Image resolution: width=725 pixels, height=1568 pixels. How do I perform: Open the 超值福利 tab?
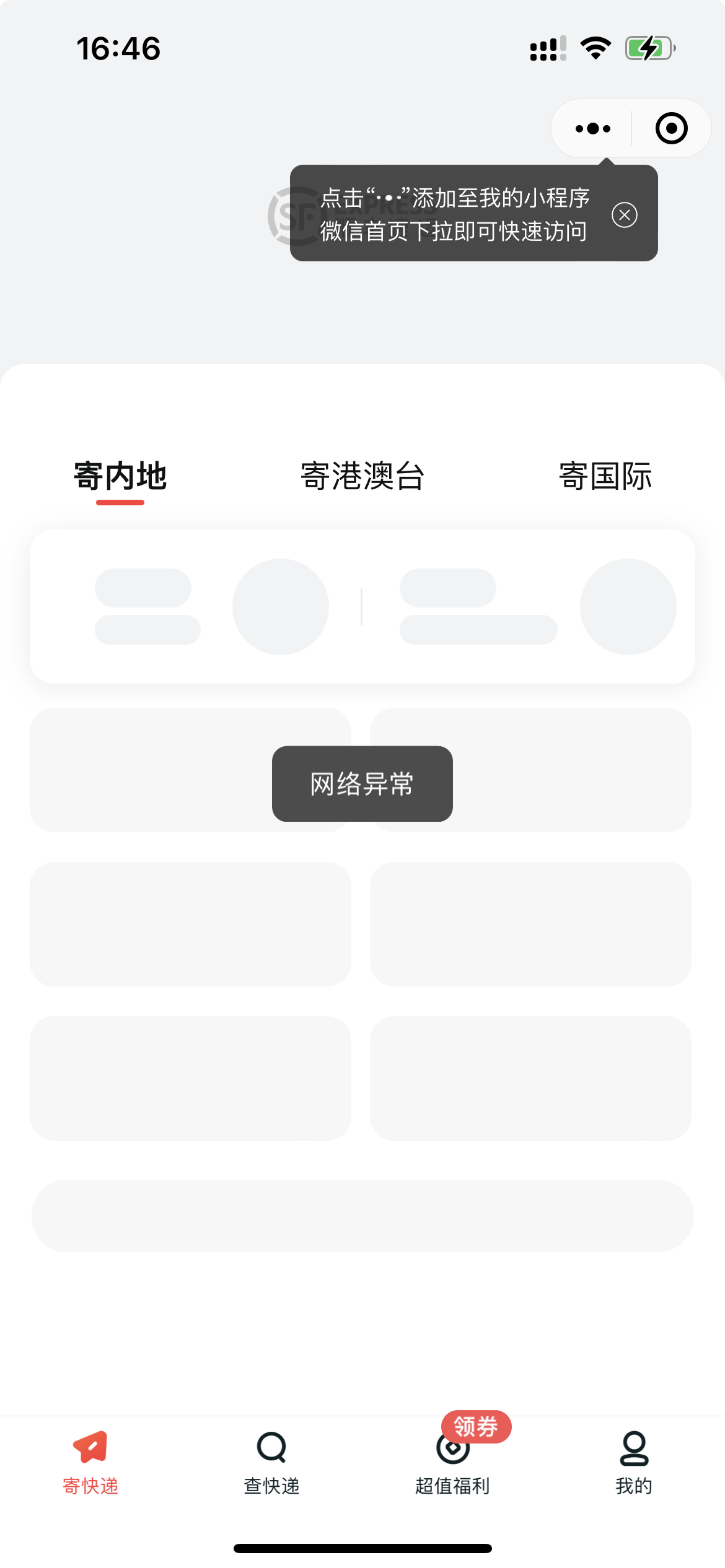[453, 1463]
